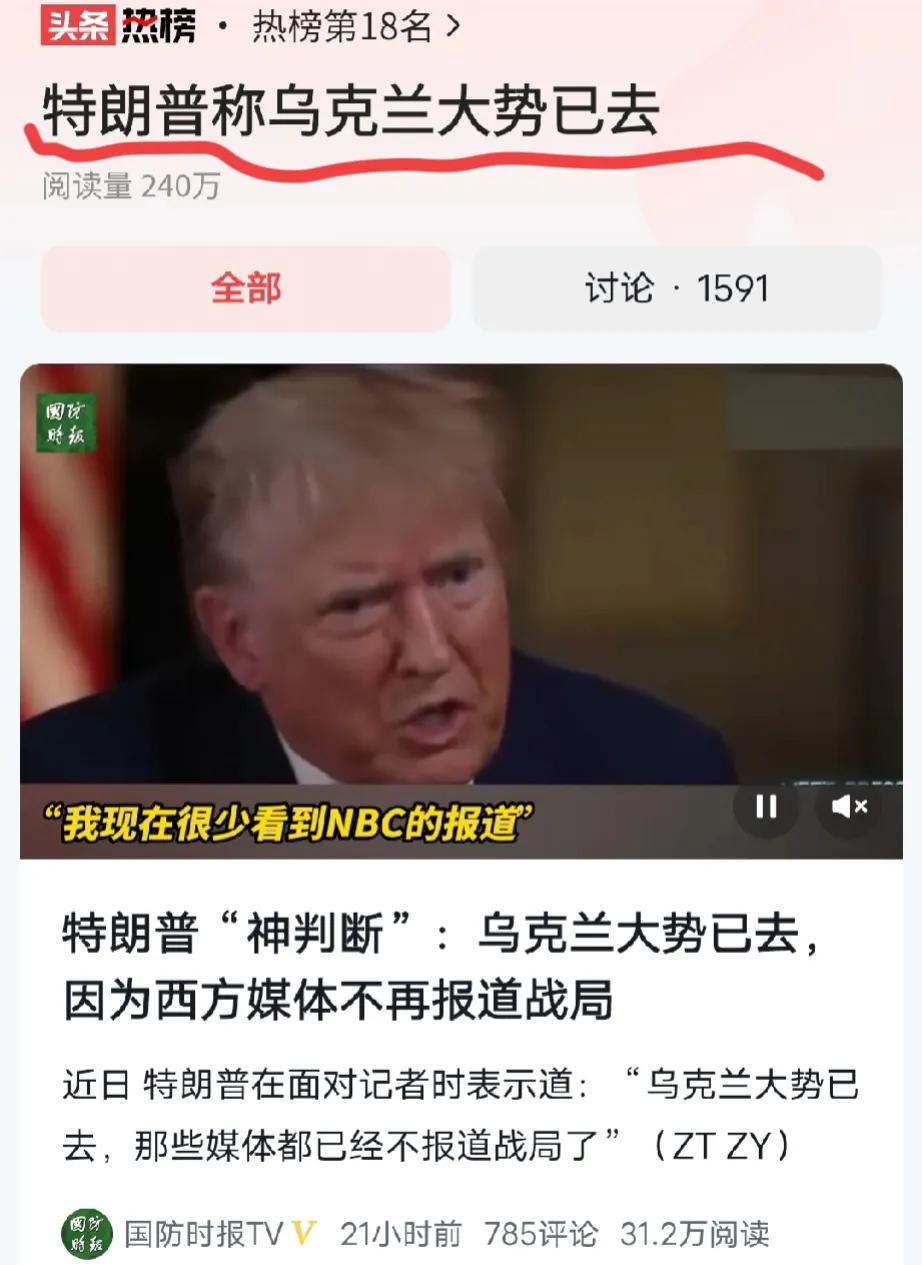Click the video thumbnail of Trump
Viewport: 922px width, 1265px height.
tap(460, 600)
